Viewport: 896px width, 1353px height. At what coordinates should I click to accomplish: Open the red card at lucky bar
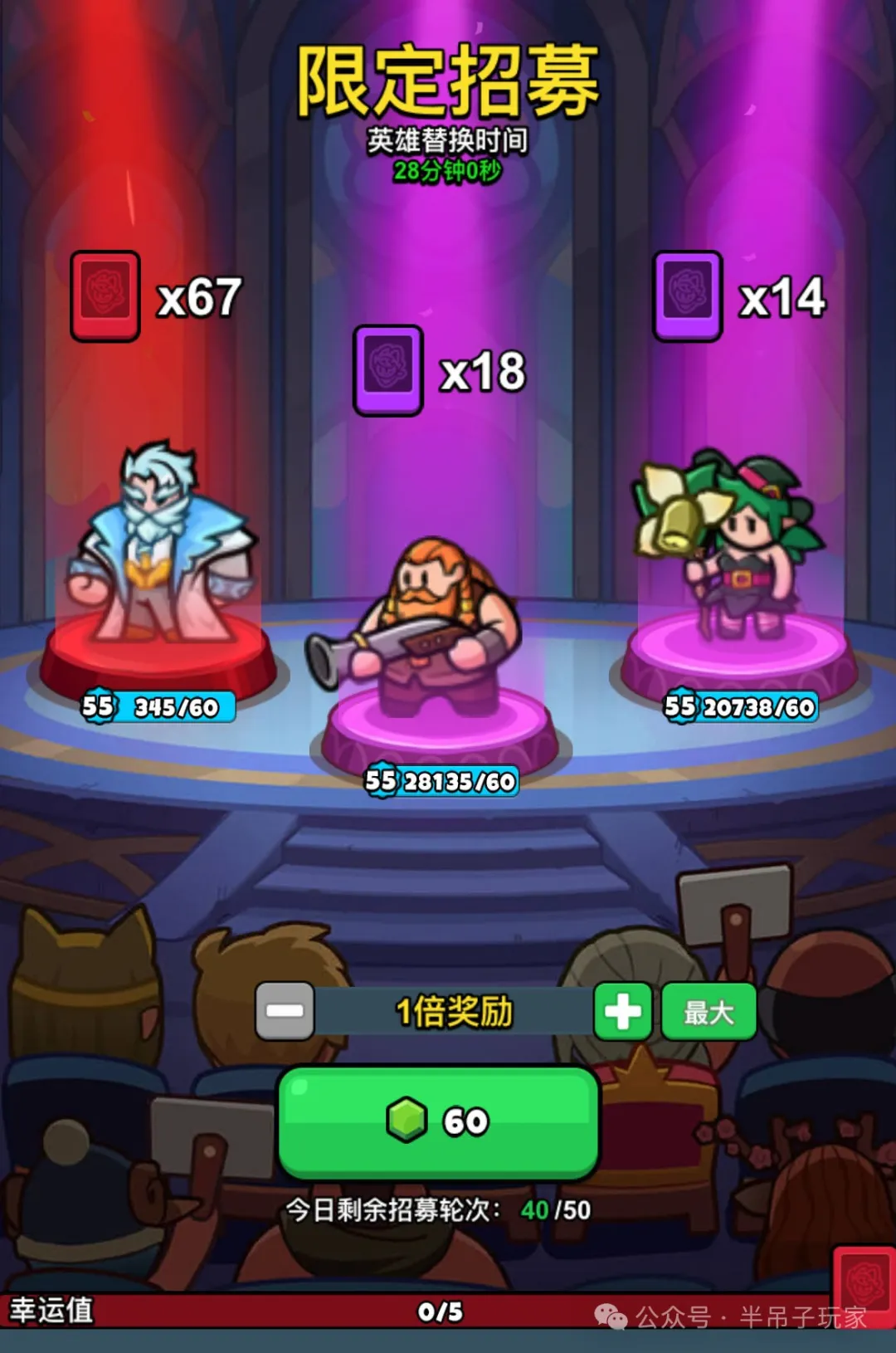pyautogui.click(x=863, y=1282)
